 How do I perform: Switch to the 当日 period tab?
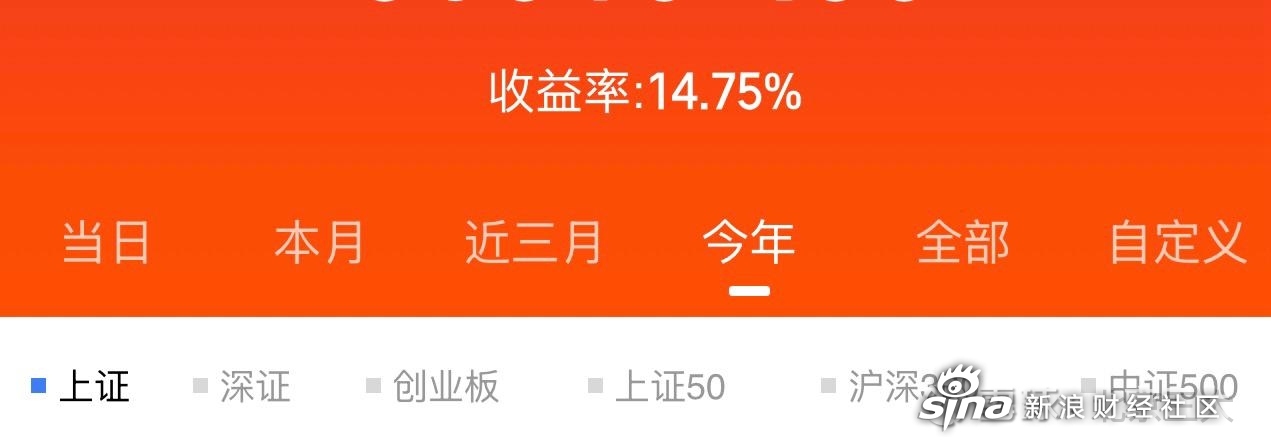[x=106, y=243]
